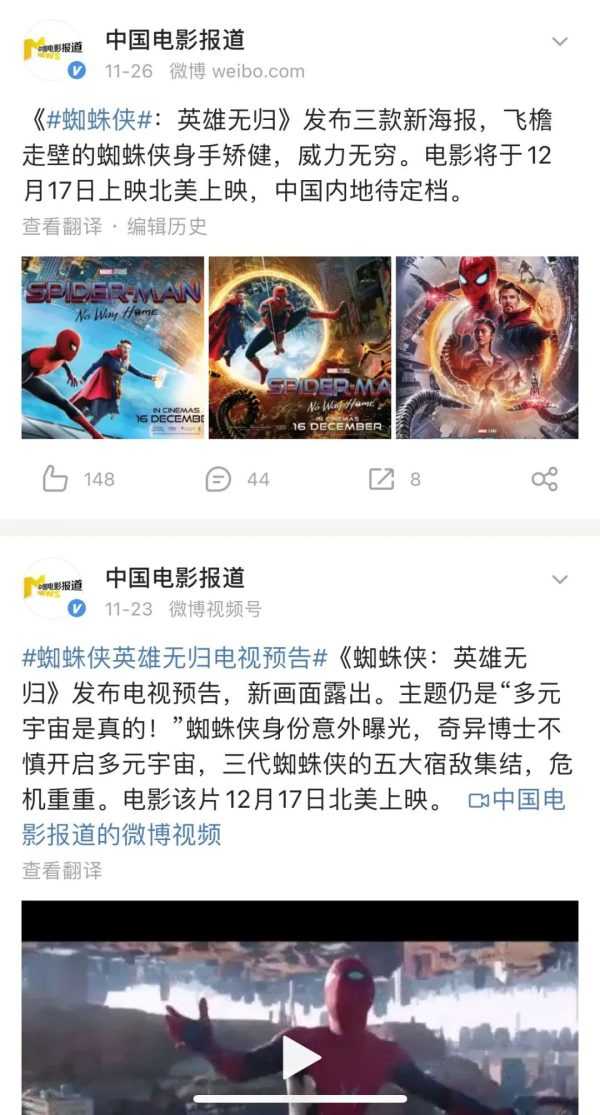This screenshot has width=600, height=1115.
Task: Open the blue Spider-Man No Way Home poster
Action: point(112,348)
